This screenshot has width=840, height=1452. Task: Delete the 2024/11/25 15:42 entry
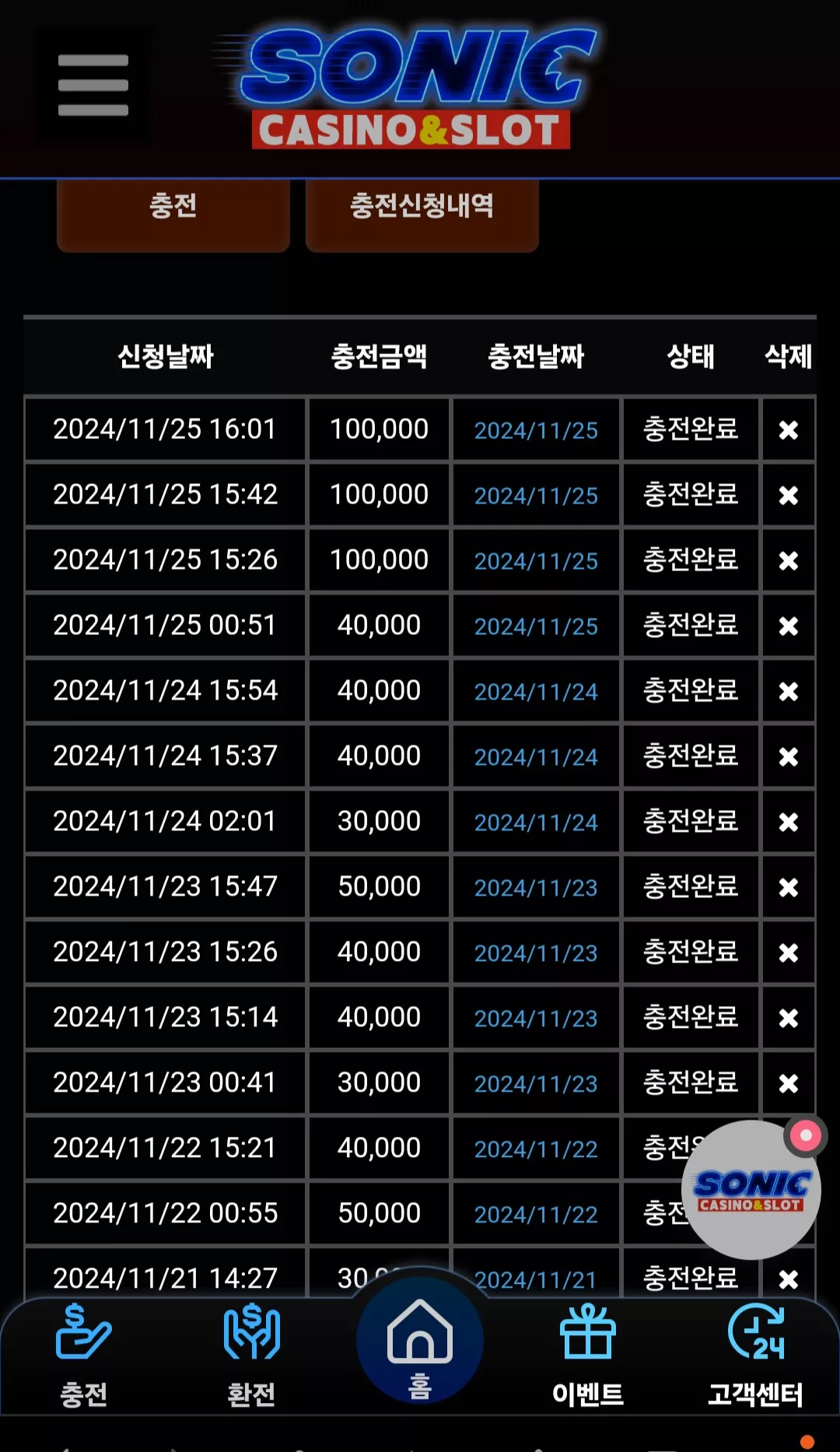789,495
